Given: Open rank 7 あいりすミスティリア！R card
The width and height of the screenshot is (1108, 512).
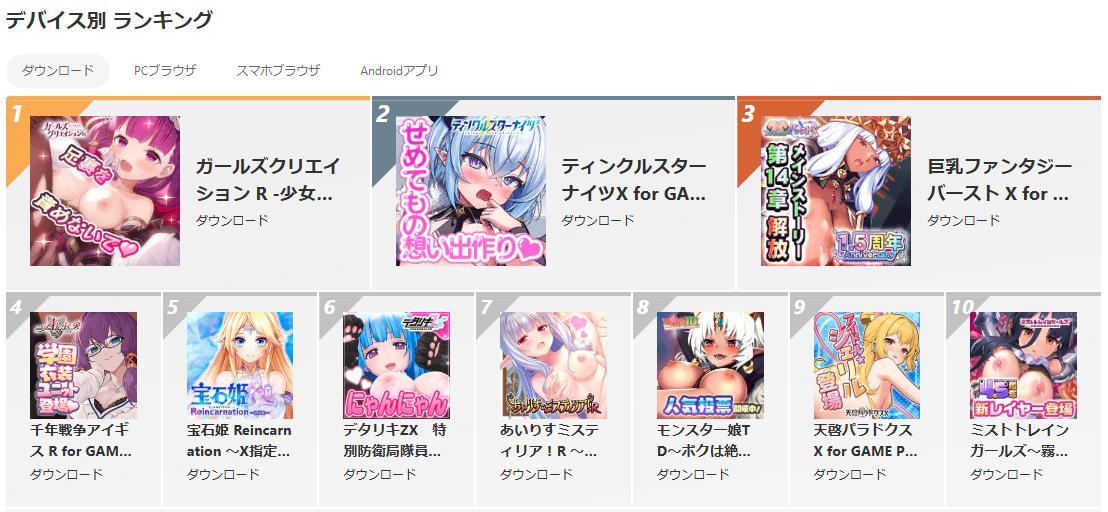Looking at the screenshot, I should point(553,399).
